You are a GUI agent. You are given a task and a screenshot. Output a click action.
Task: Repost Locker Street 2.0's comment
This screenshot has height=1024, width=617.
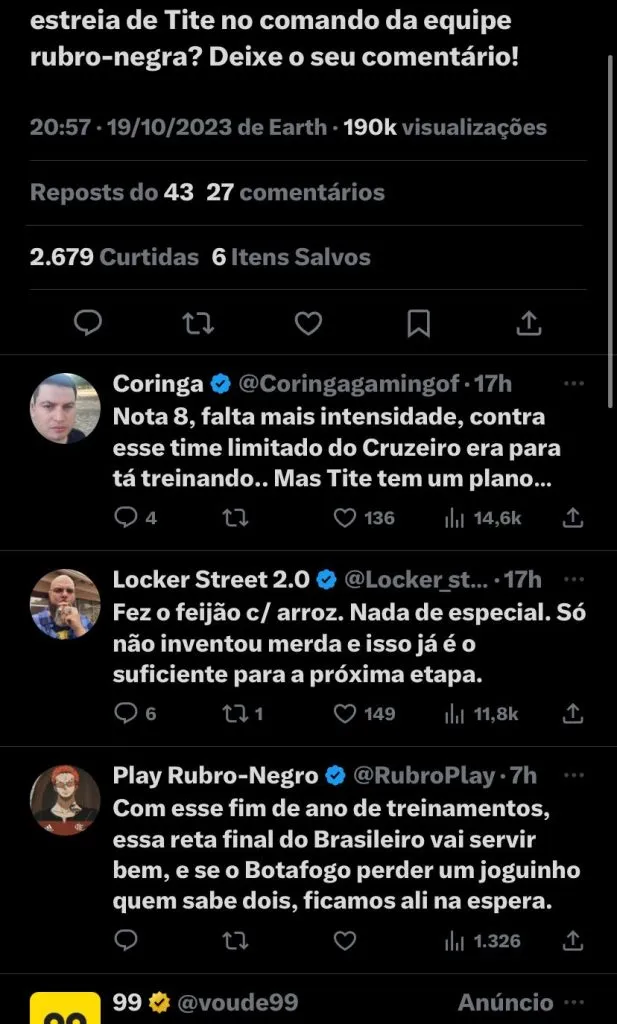[235, 714]
